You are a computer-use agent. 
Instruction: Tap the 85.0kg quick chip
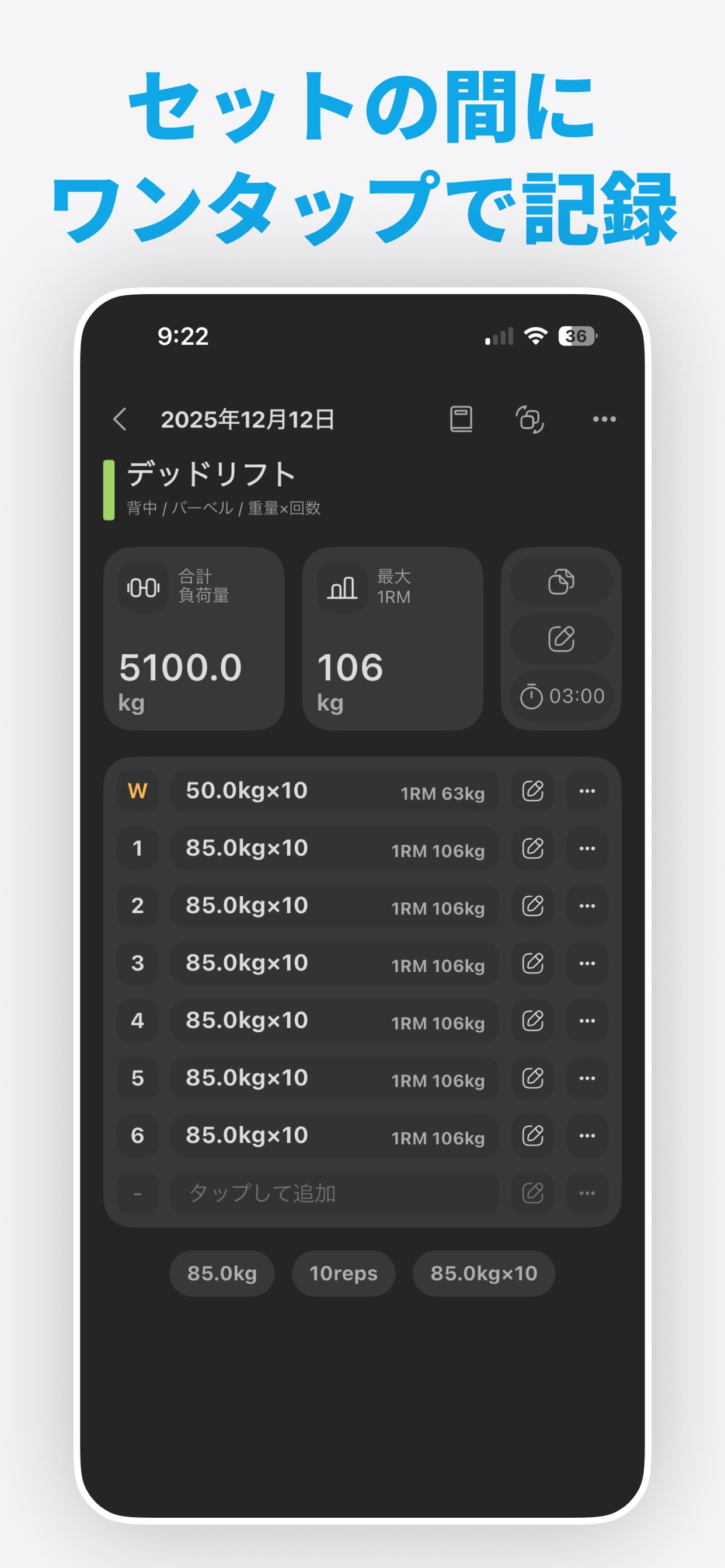(x=221, y=1273)
